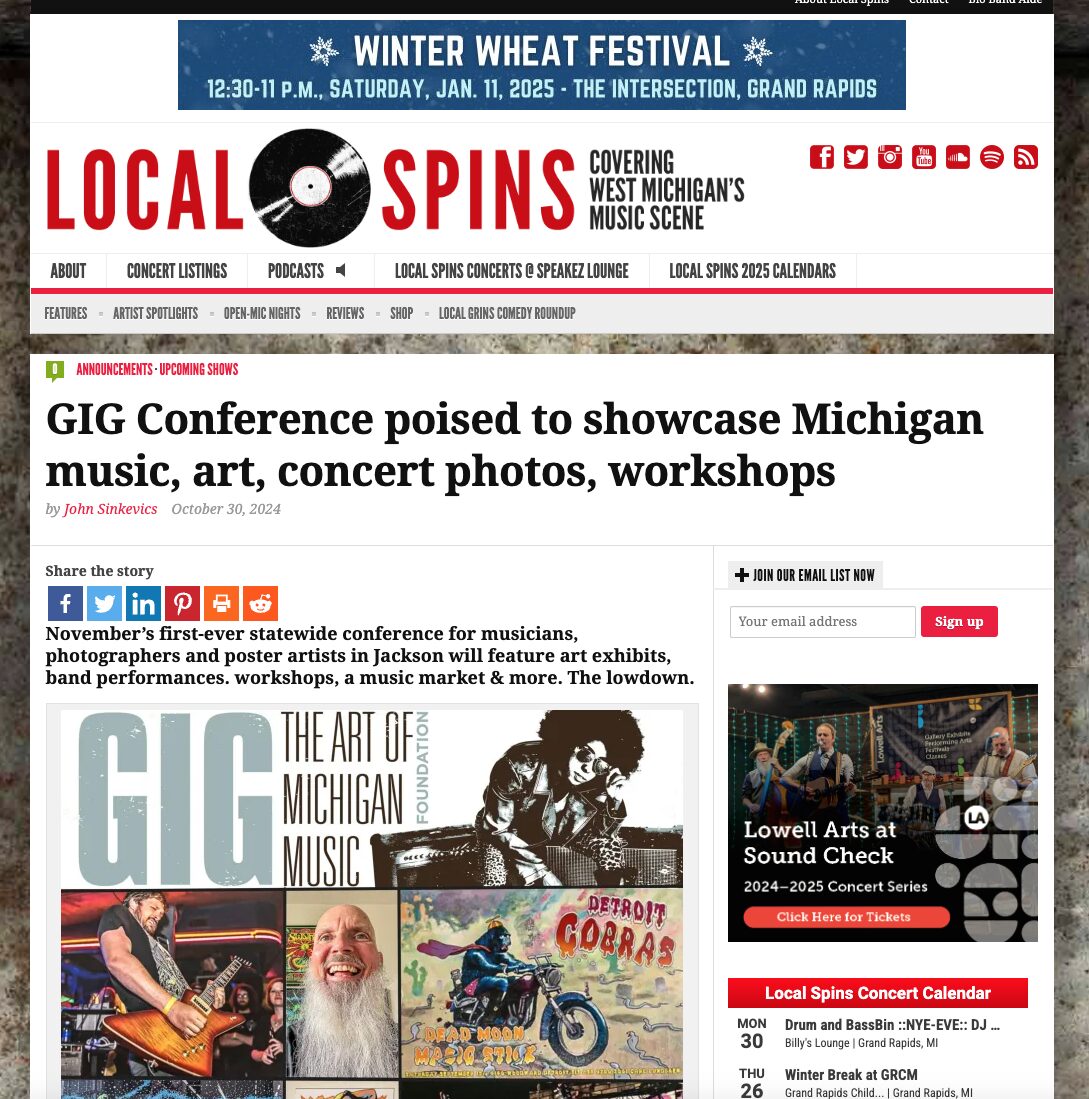Go to Concert Listings
The width and height of the screenshot is (1089, 1099).
click(x=177, y=271)
